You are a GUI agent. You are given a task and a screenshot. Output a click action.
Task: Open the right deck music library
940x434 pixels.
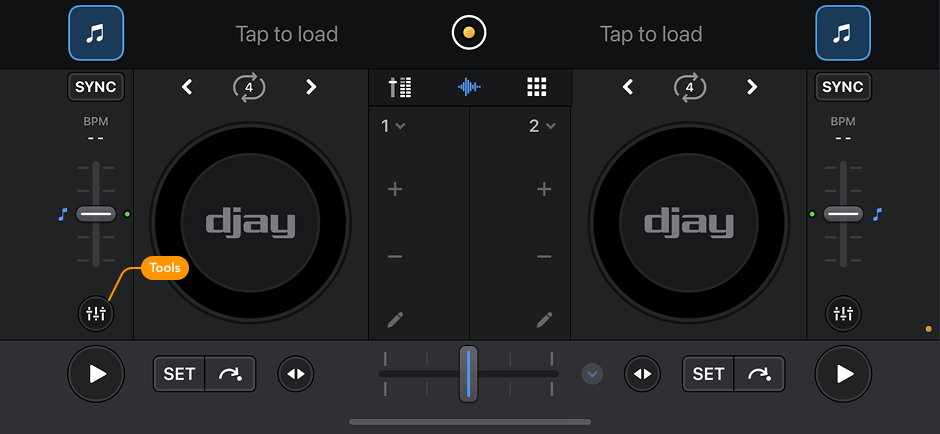tap(842, 34)
